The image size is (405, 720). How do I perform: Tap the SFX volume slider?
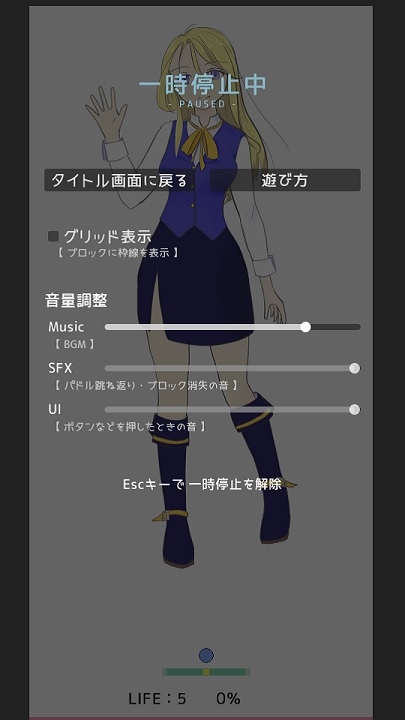(x=232, y=368)
